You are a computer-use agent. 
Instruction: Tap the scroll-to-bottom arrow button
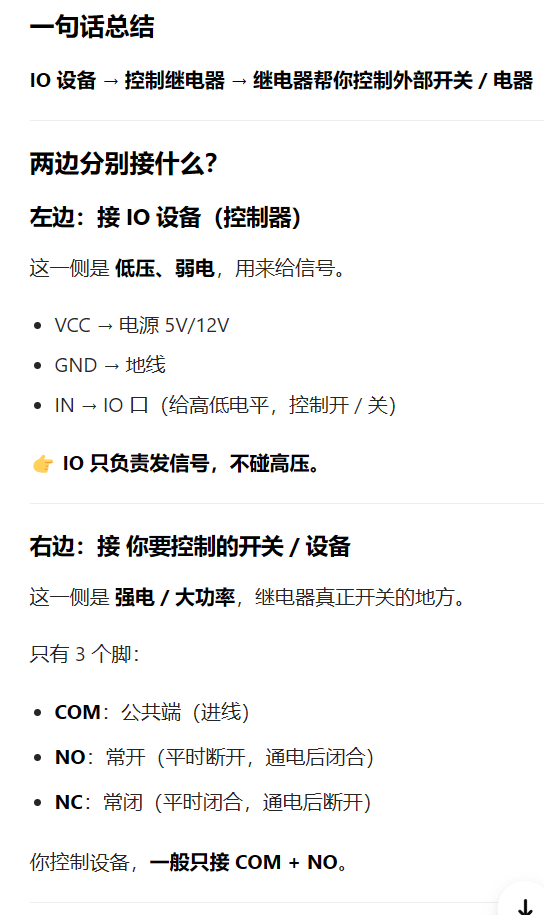tap(524, 903)
